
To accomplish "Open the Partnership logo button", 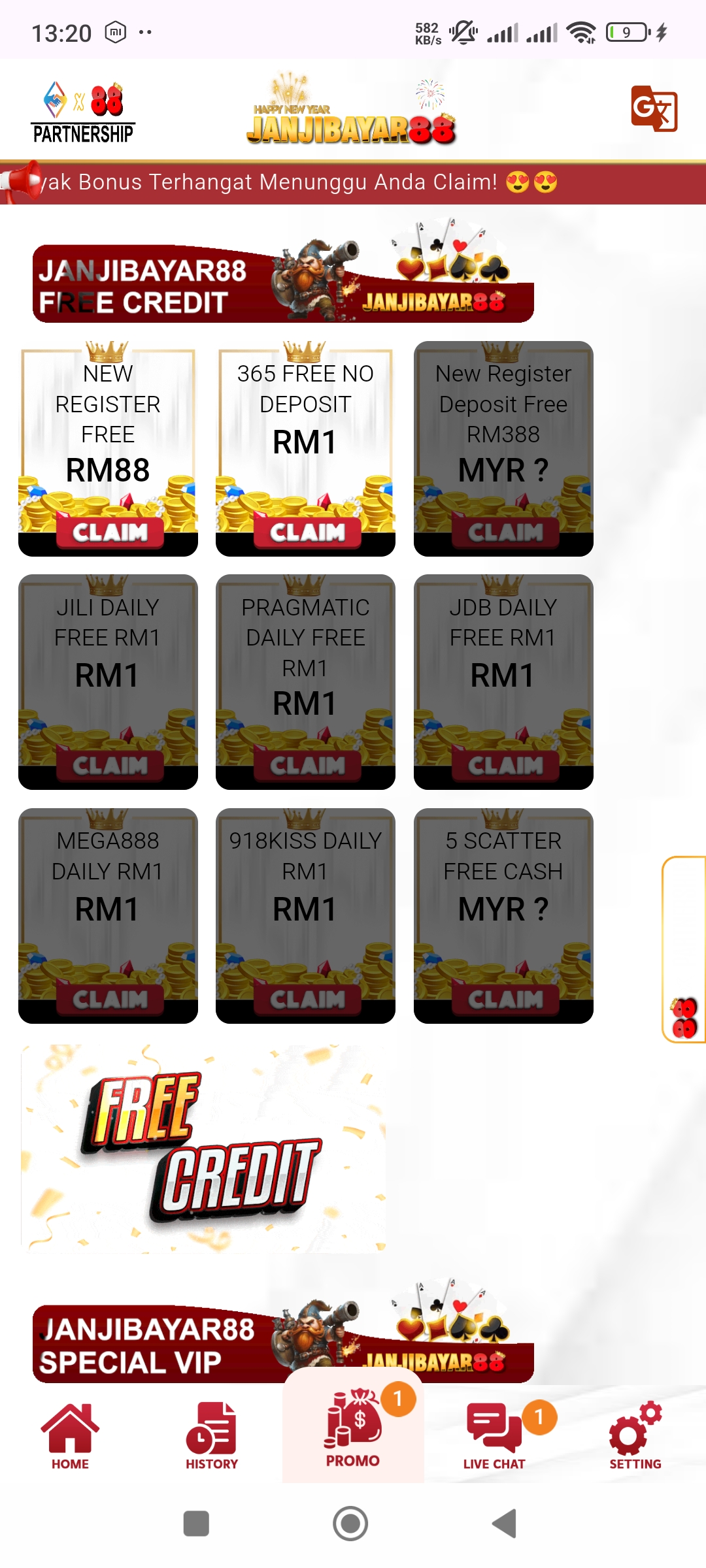I will pos(83,112).
